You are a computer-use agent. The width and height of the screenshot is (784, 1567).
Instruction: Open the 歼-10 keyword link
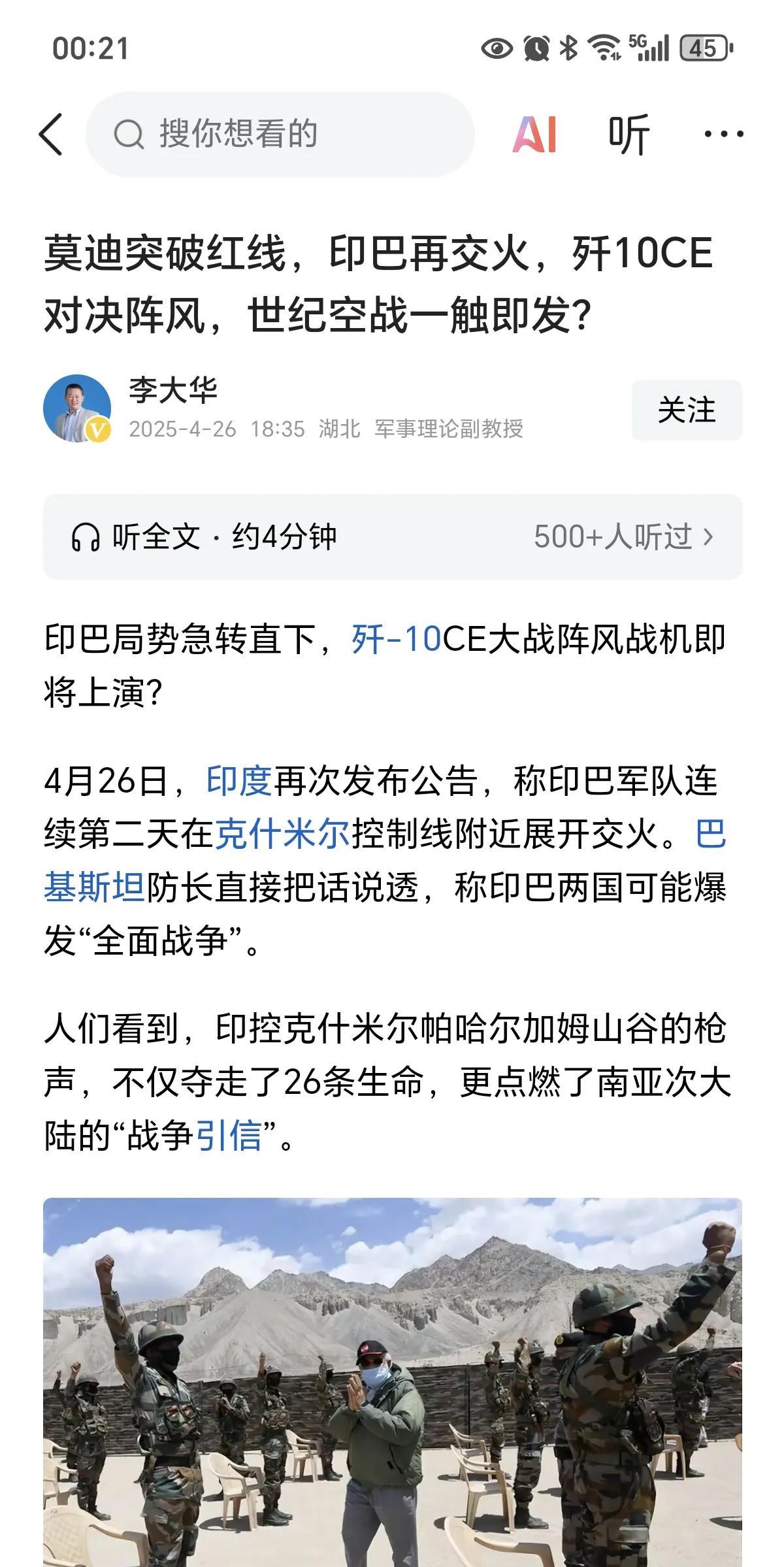click(x=396, y=639)
